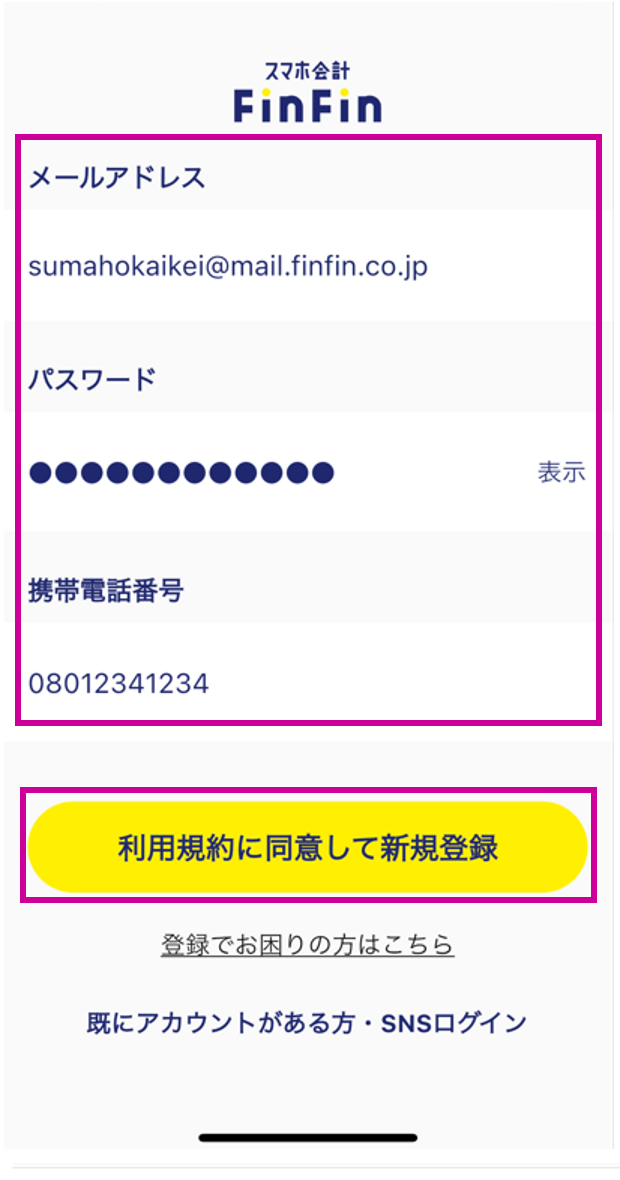Go to 既にアカウントがある方・SNSログイン

tap(307, 1023)
